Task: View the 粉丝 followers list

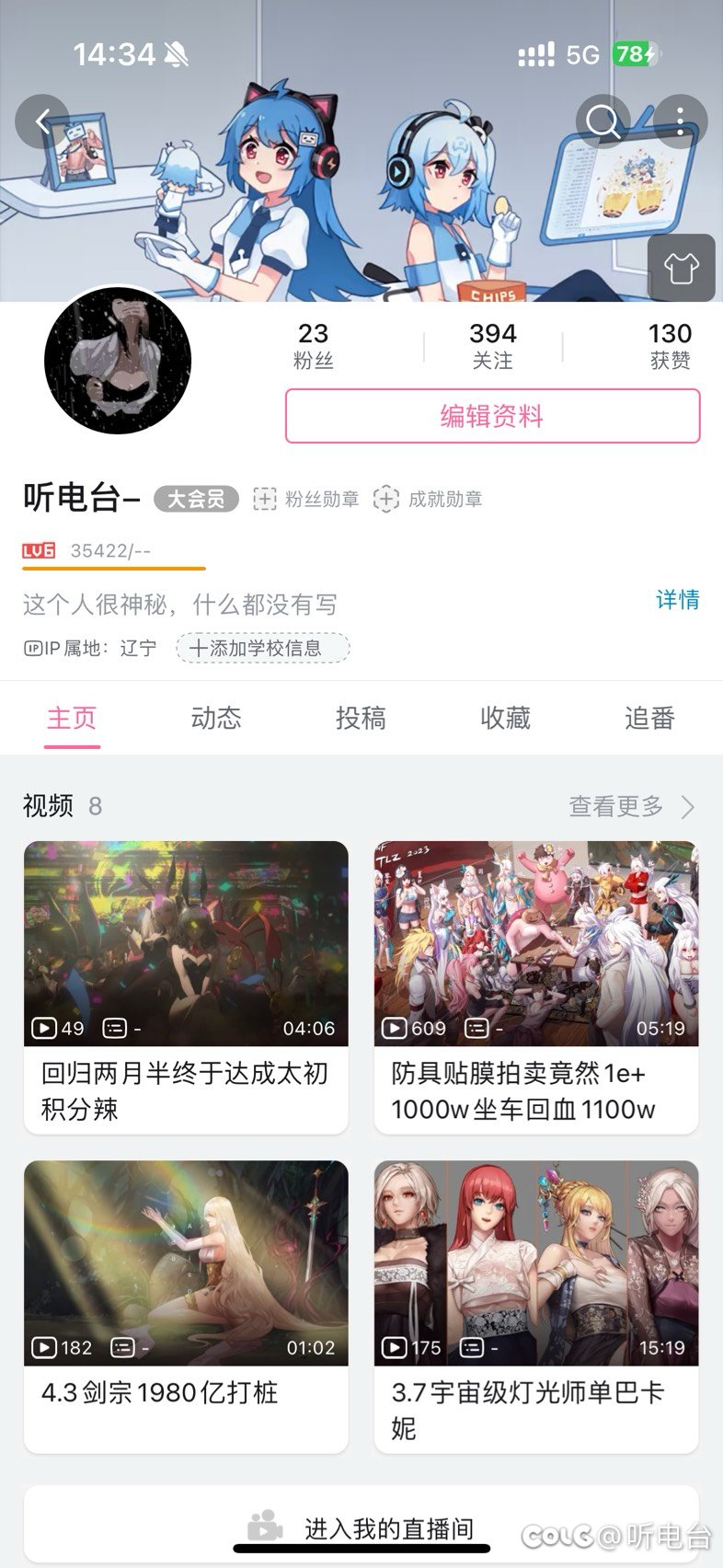Action: click(x=313, y=345)
